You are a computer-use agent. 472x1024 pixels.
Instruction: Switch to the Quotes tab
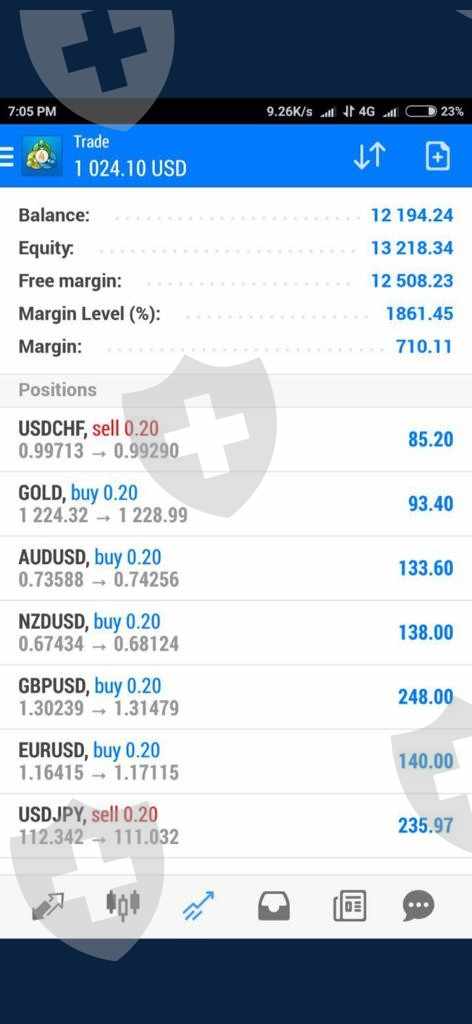(x=48, y=906)
